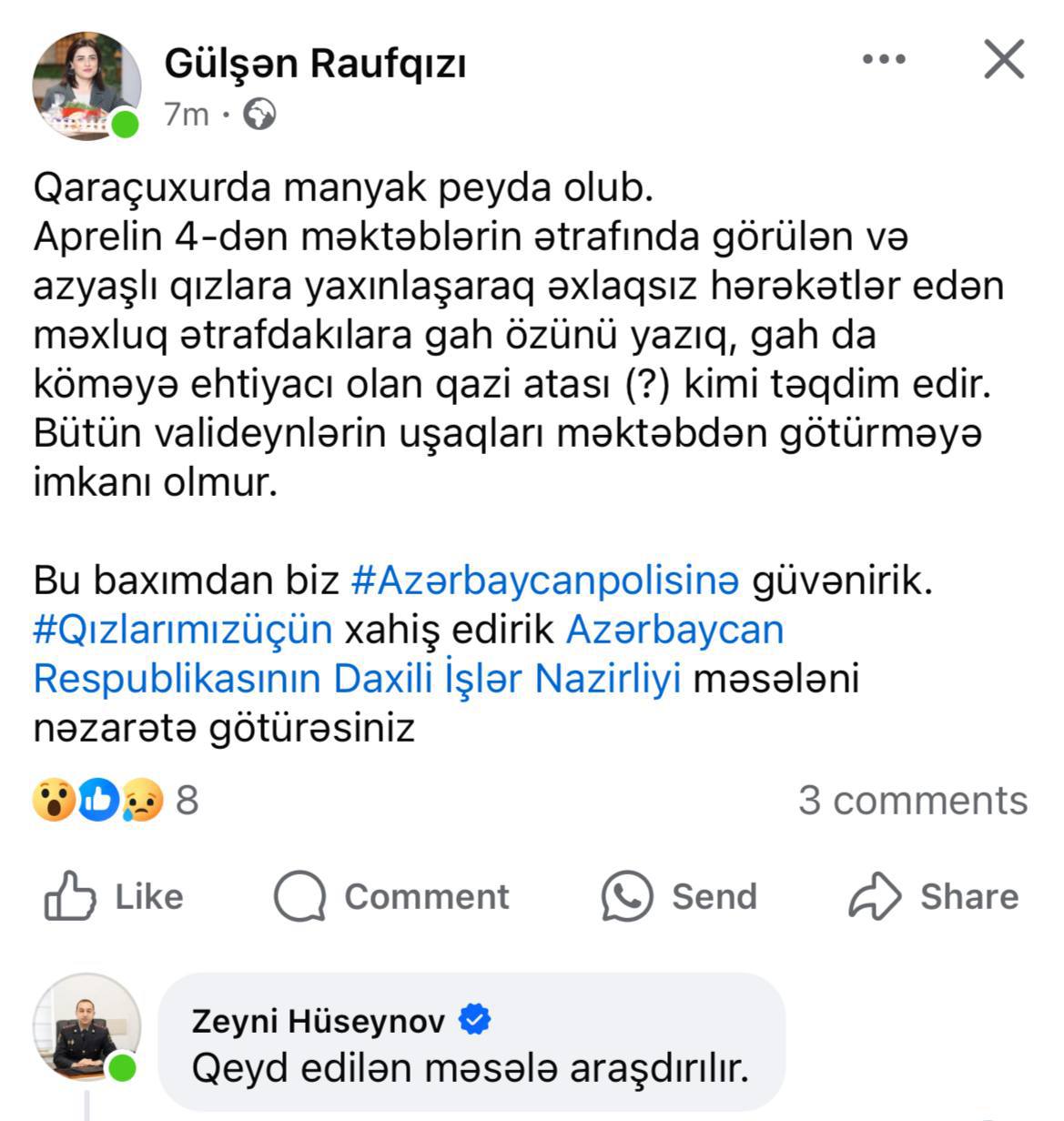The width and height of the screenshot is (1064, 1121).
Task: Open Gülşən Raufqızı's profile by name
Action: coord(315,64)
